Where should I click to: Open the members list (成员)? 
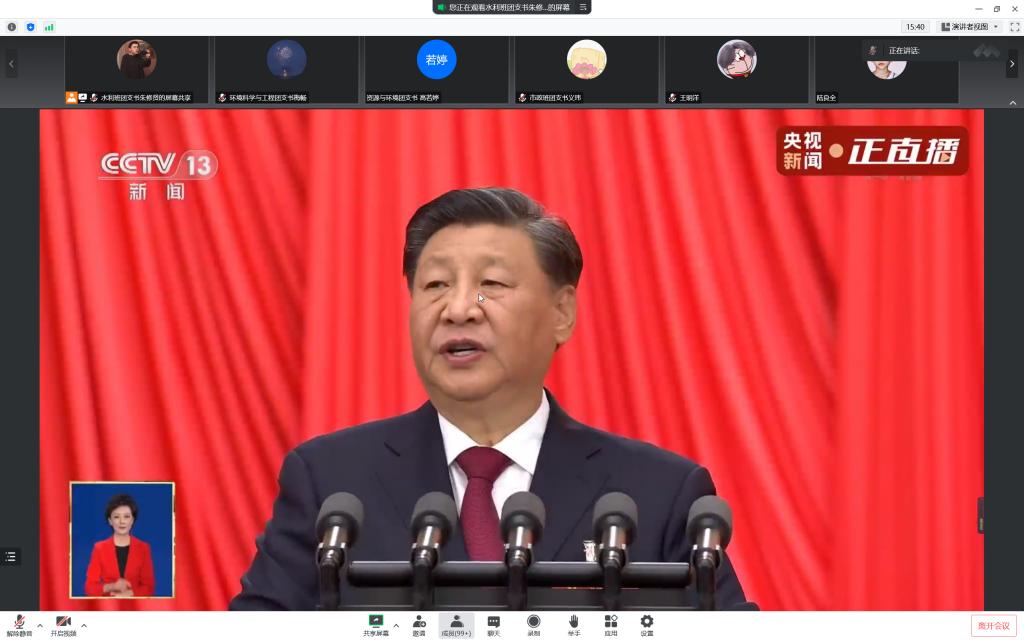456,625
